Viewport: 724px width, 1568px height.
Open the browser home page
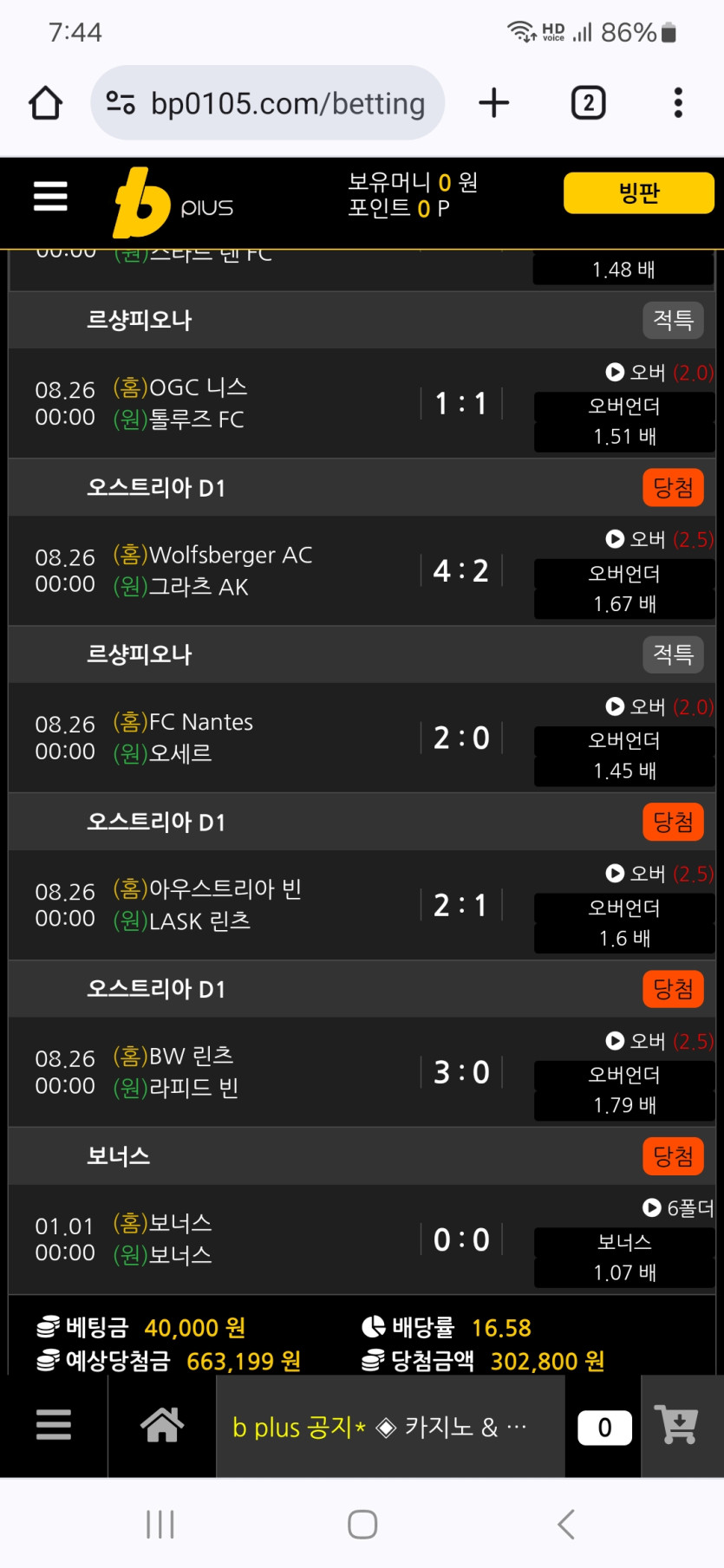click(x=46, y=103)
